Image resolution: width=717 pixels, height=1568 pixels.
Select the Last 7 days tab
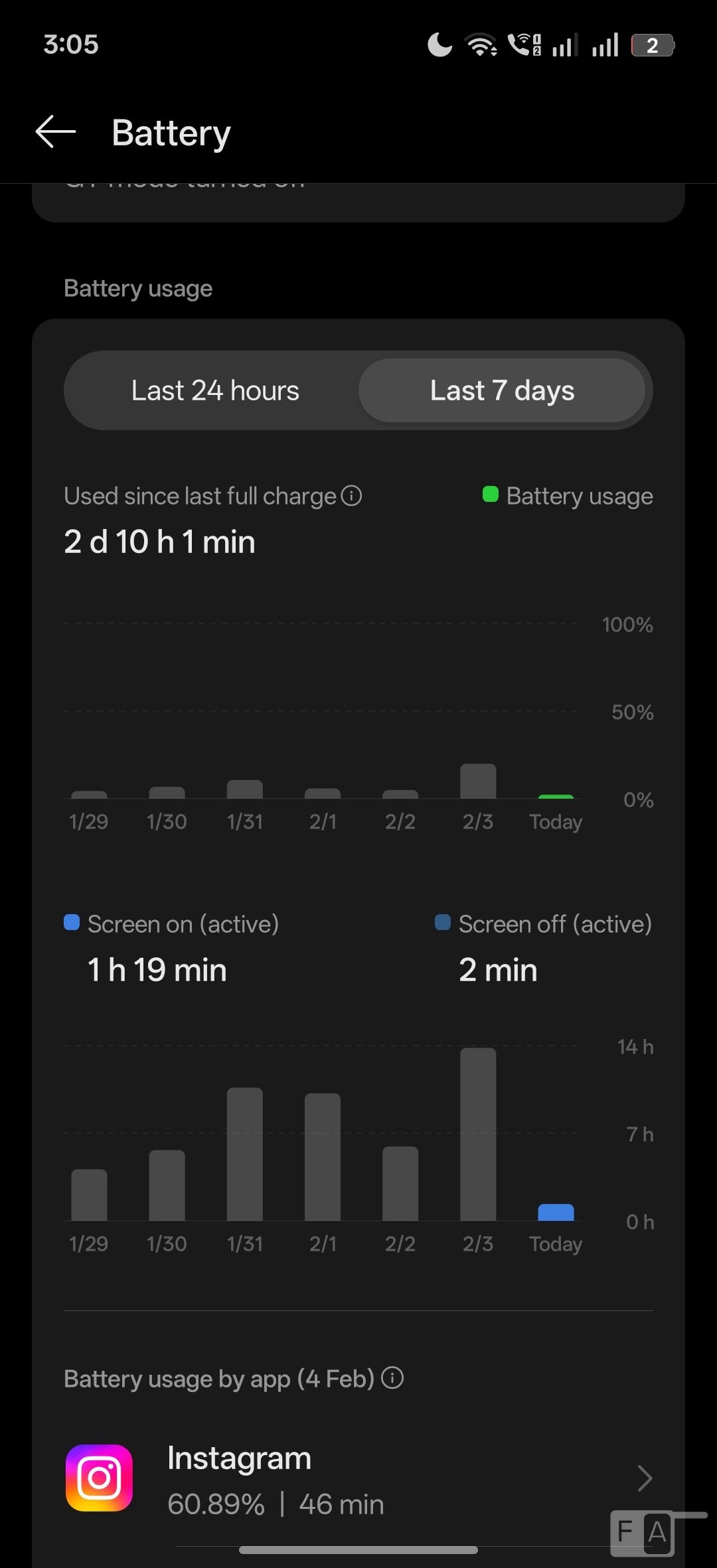502,390
